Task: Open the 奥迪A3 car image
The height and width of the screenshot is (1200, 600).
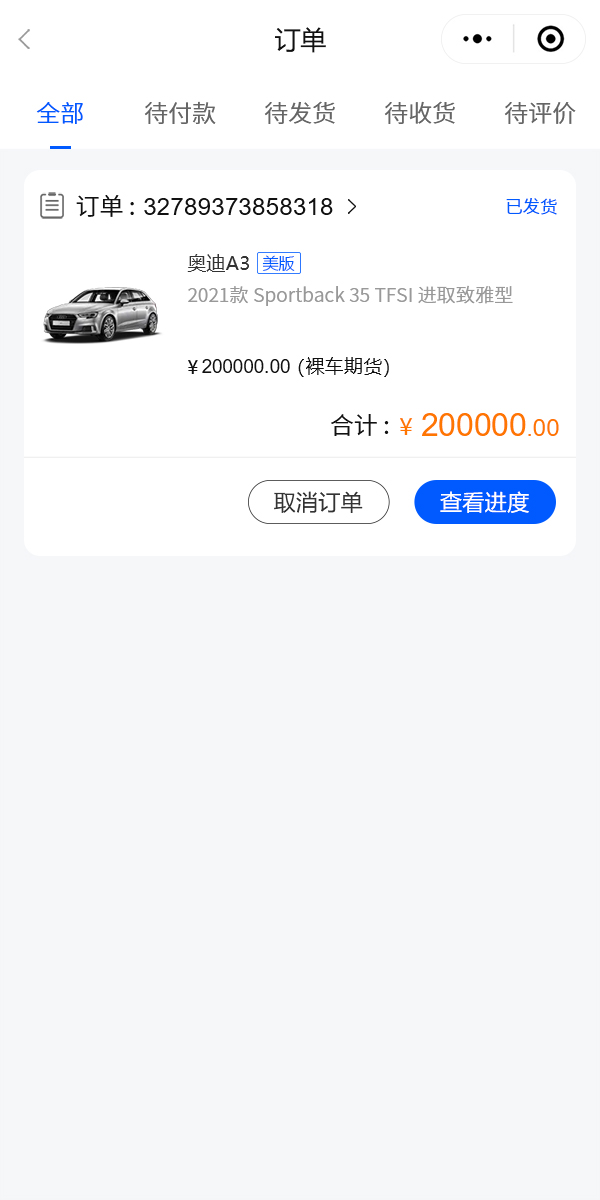Action: [x=101, y=313]
